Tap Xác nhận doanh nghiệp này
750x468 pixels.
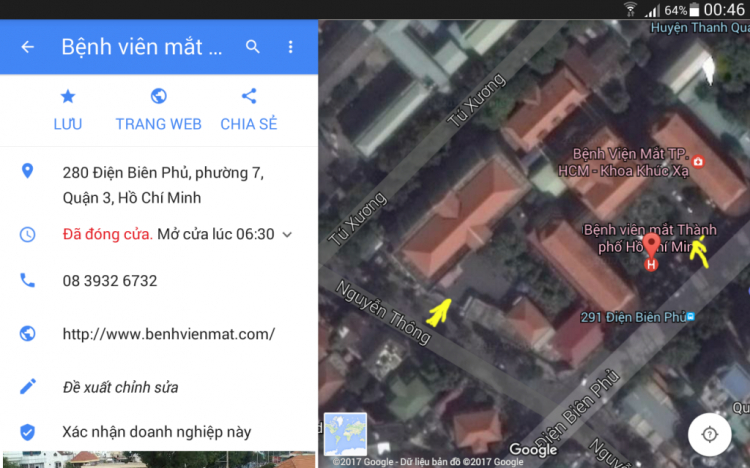(x=156, y=433)
